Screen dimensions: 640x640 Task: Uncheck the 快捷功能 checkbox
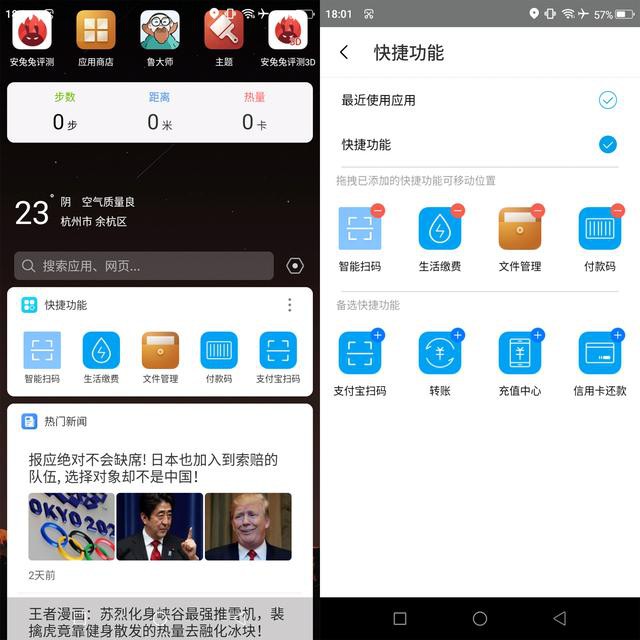607,145
